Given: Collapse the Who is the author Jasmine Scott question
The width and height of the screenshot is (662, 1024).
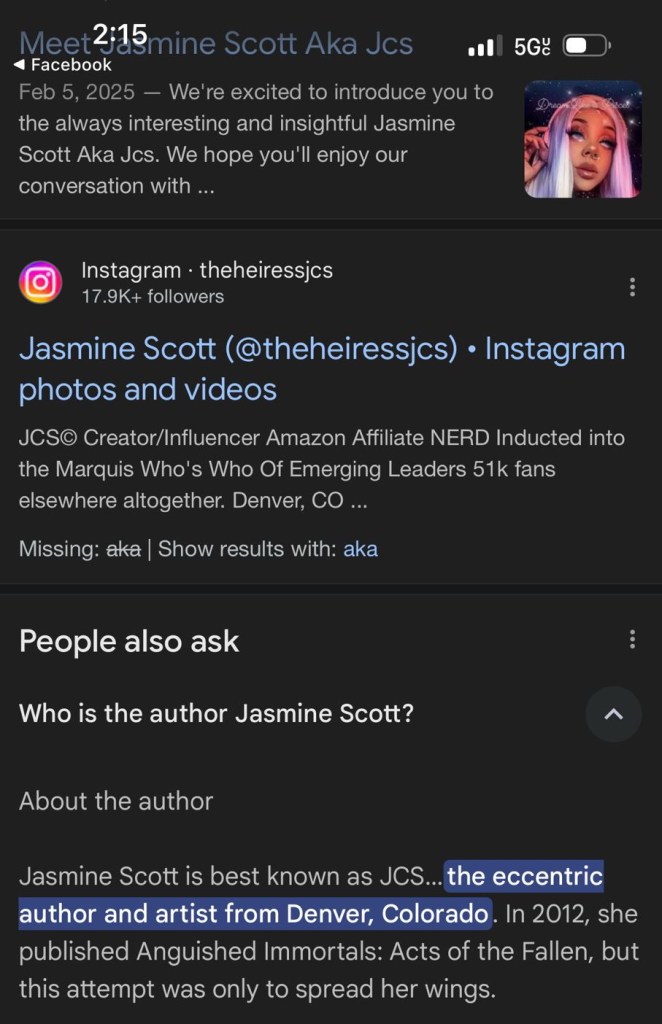Looking at the screenshot, I should (x=613, y=714).
